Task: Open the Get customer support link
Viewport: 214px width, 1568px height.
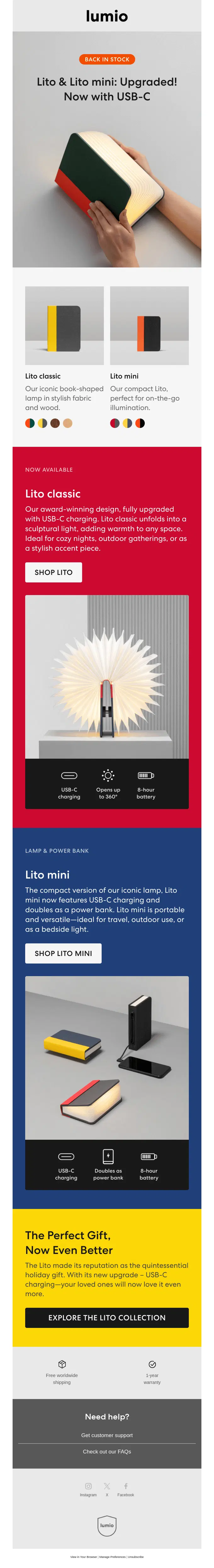Action: pyautogui.click(x=107, y=1435)
